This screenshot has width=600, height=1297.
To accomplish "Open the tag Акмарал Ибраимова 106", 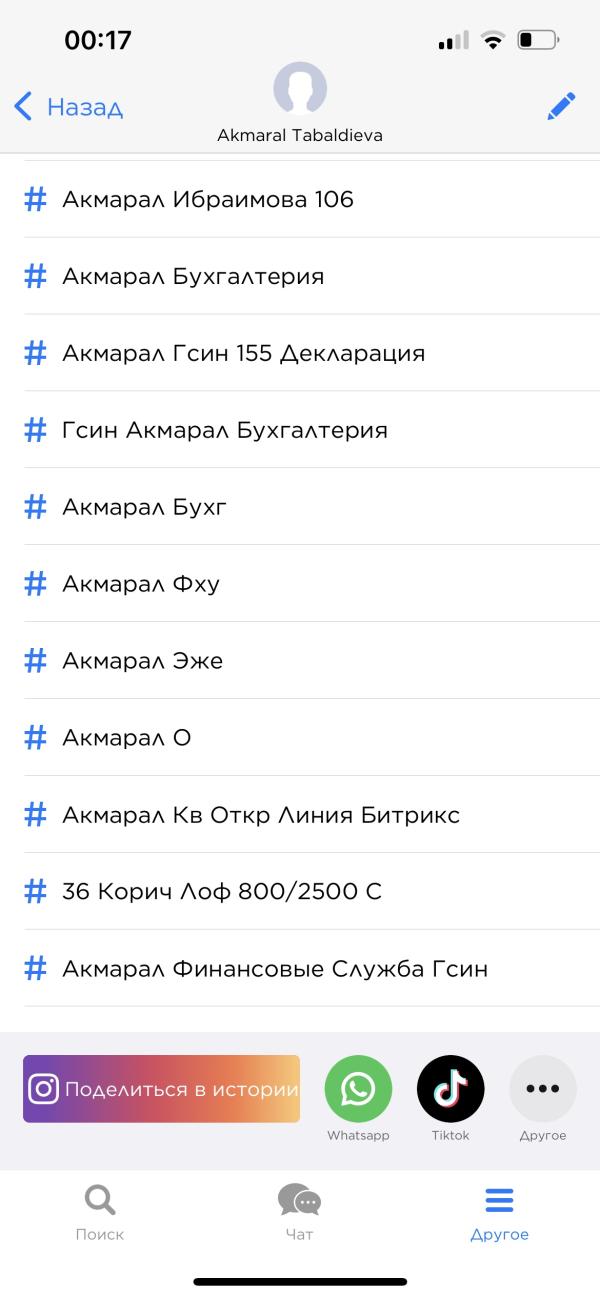I will 208,199.
